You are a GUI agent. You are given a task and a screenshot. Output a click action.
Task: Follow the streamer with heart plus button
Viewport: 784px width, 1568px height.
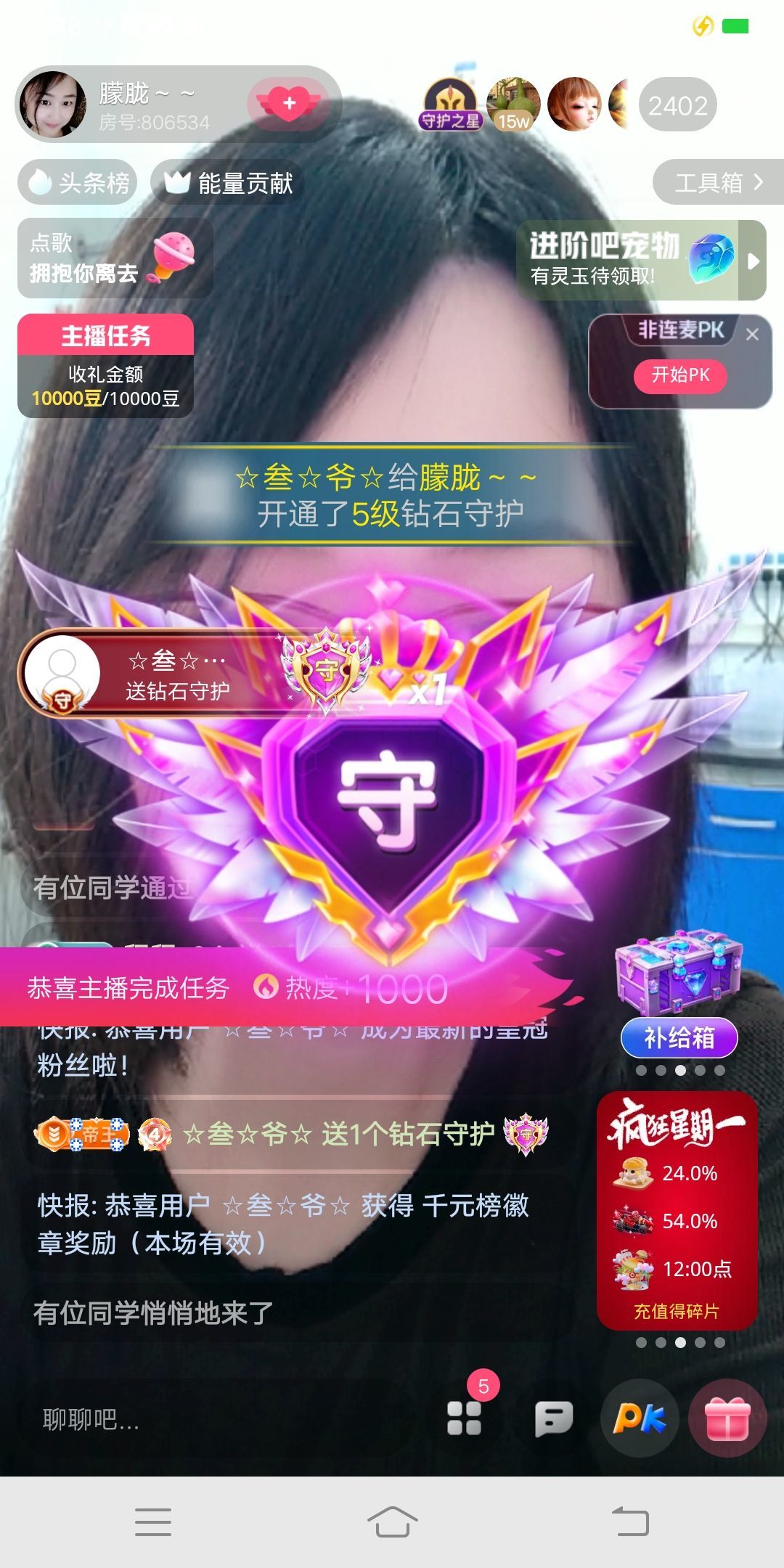click(289, 104)
